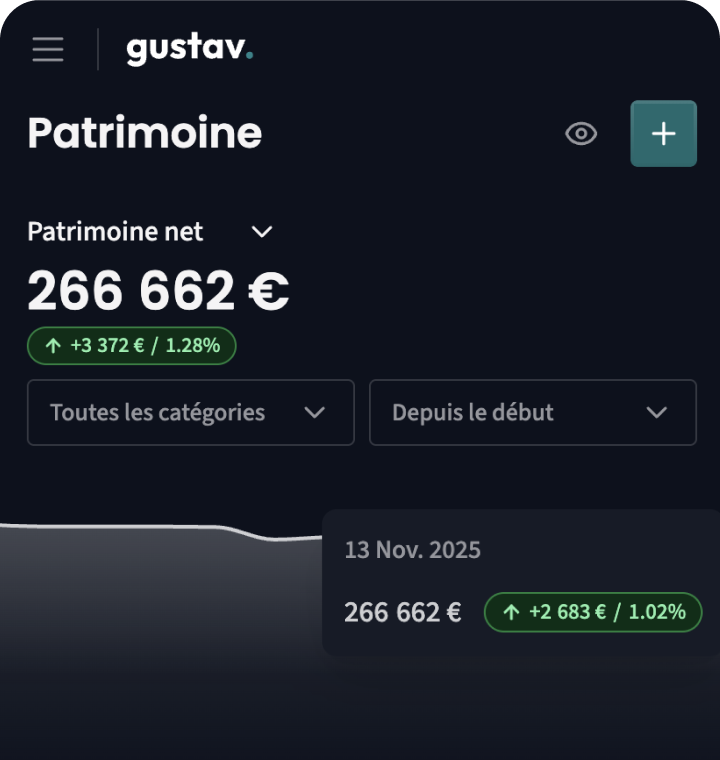Toggle amount visibility with the eye icon
The height and width of the screenshot is (760, 720).
click(x=581, y=134)
